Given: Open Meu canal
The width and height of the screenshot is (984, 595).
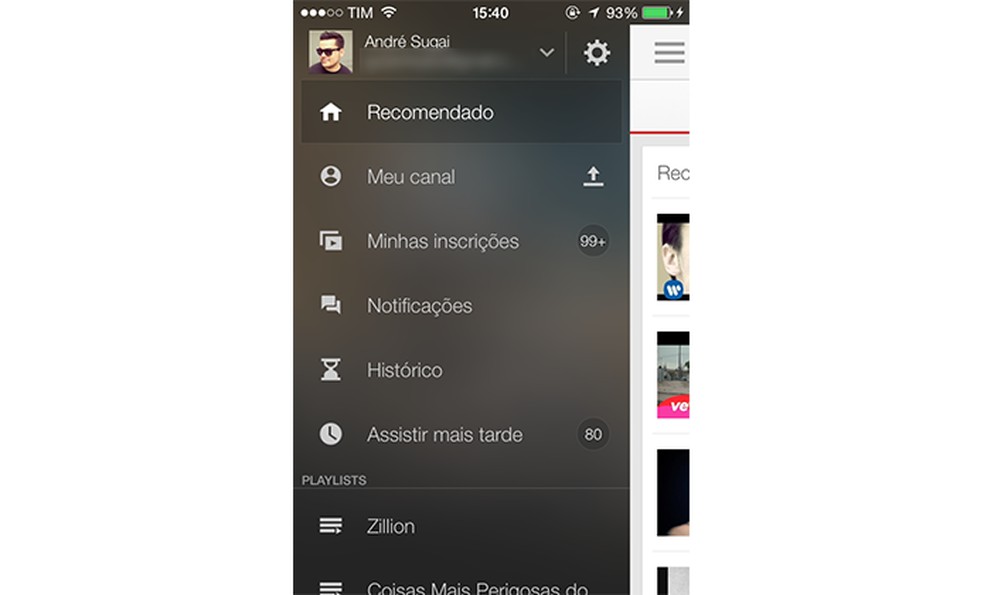Looking at the screenshot, I should (x=411, y=177).
